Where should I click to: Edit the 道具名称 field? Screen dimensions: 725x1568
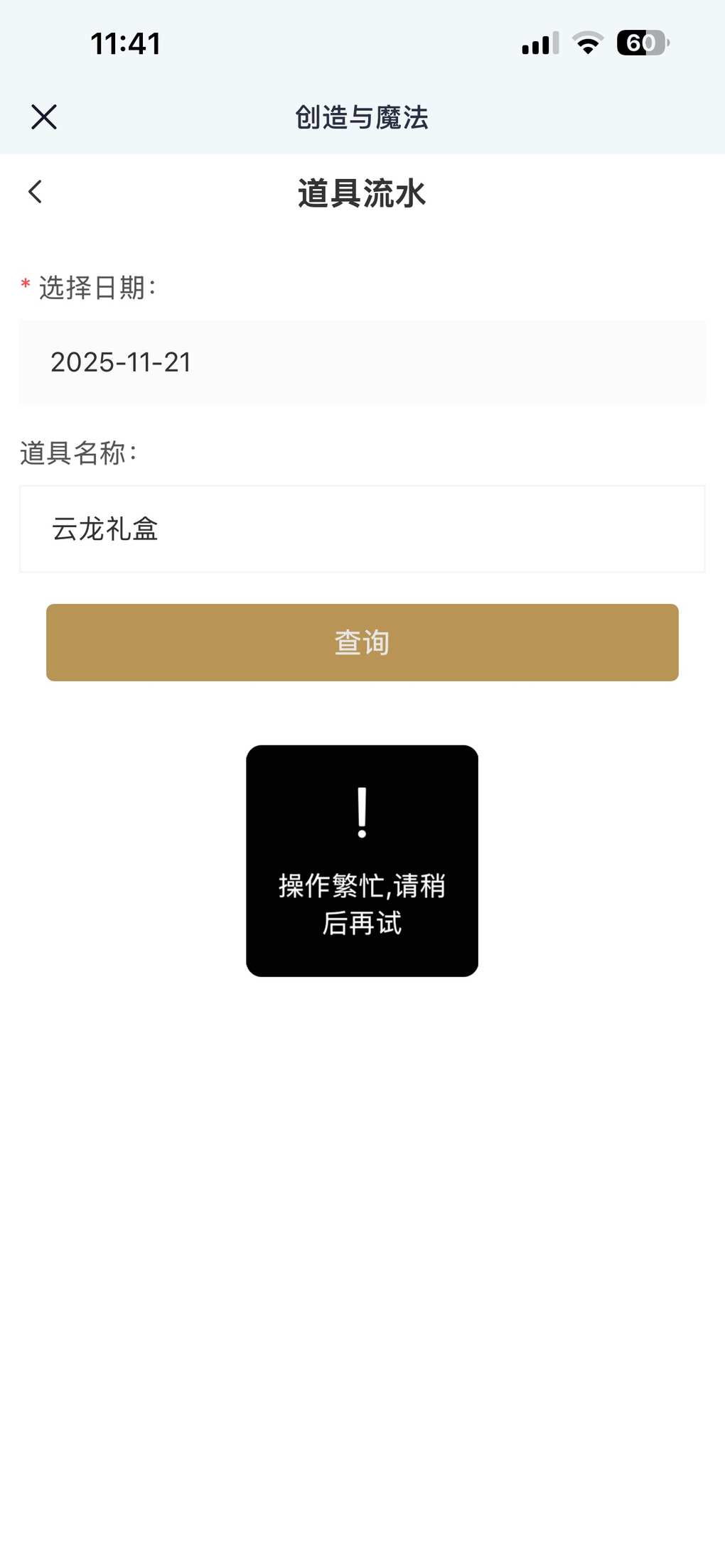click(x=362, y=529)
